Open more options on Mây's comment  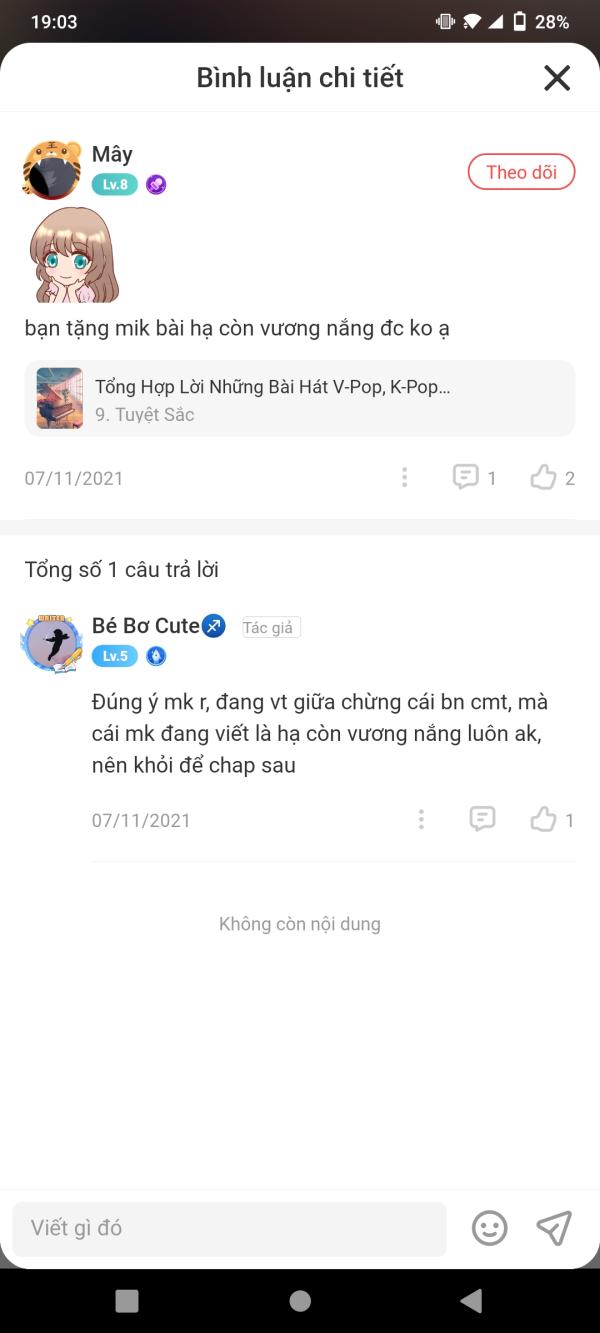(x=404, y=477)
